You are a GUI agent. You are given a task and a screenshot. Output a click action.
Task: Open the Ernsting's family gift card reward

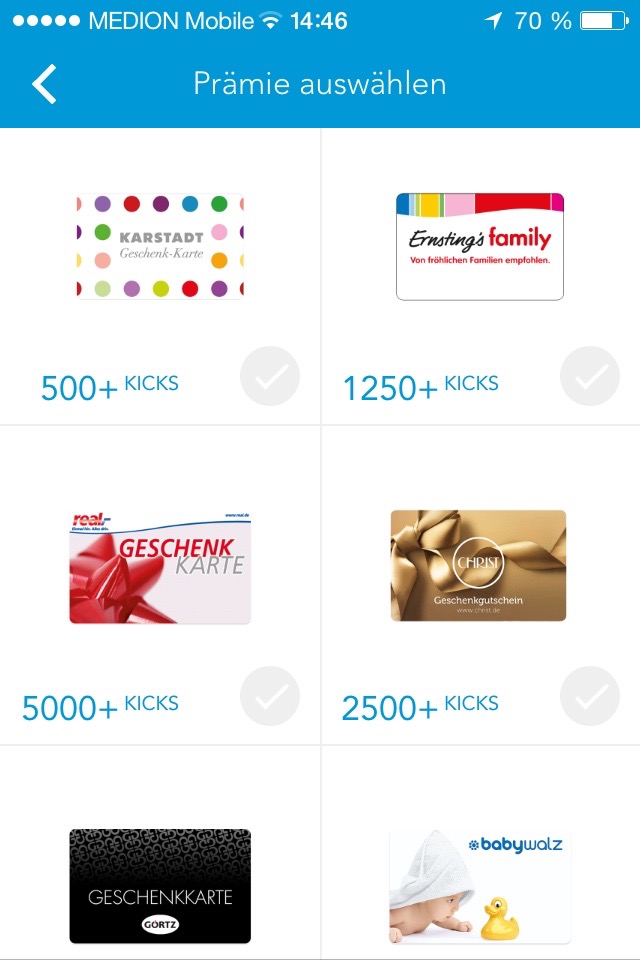[x=480, y=246]
